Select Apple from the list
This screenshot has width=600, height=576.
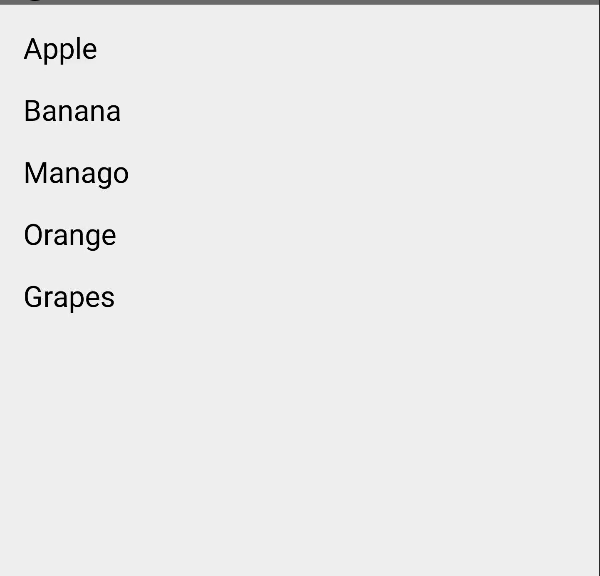click(61, 49)
